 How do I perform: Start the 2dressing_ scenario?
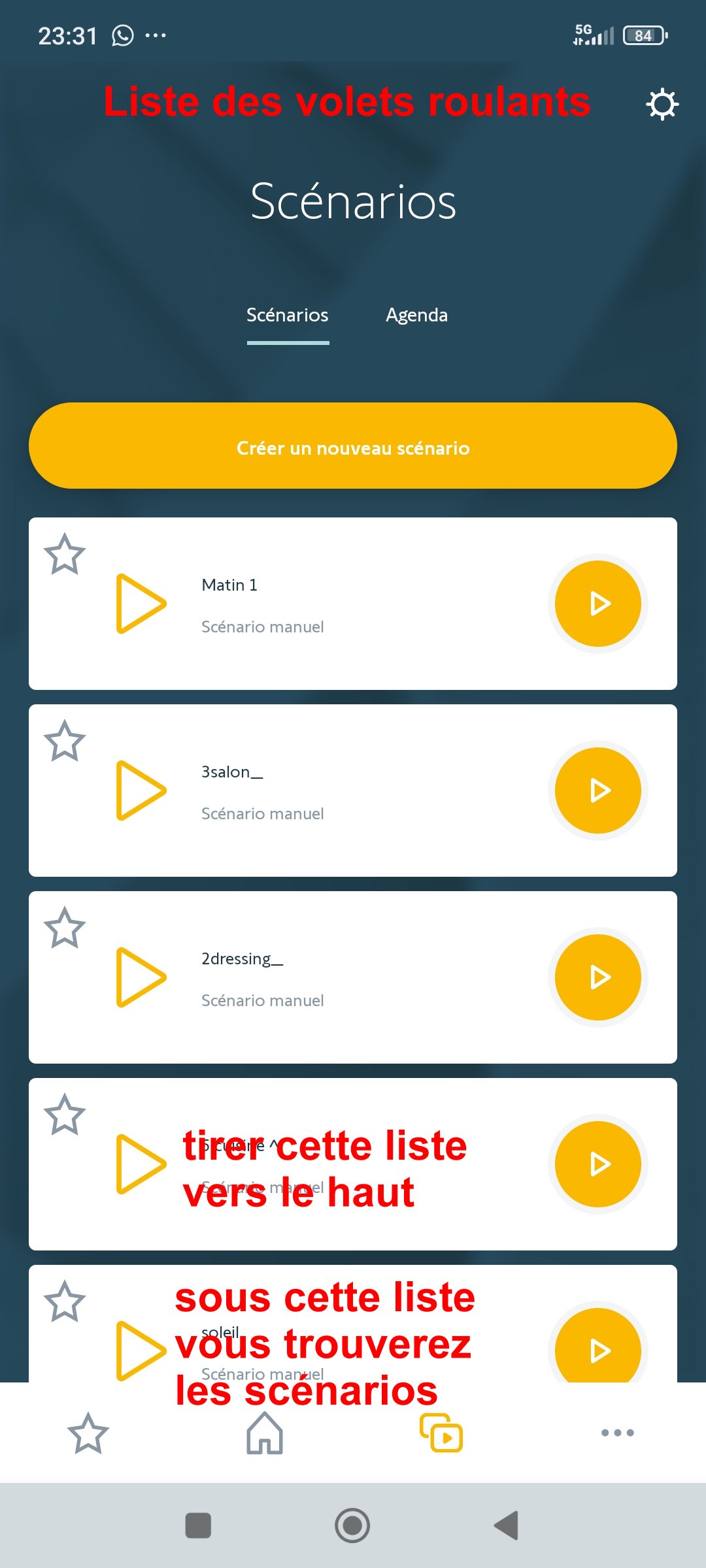pyautogui.click(x=597, y=977)
